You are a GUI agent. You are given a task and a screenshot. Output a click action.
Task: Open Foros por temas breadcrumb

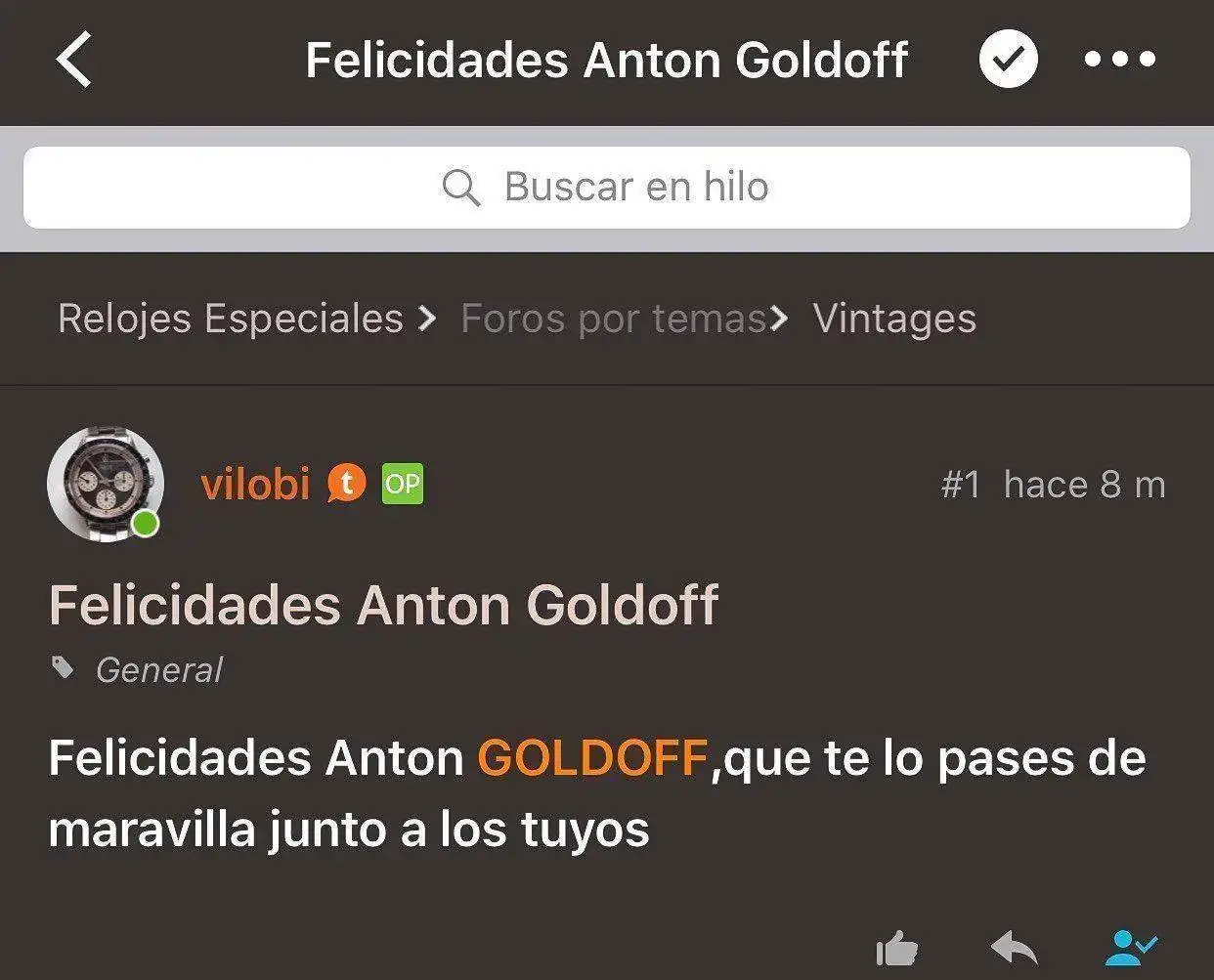coord(613,319)
